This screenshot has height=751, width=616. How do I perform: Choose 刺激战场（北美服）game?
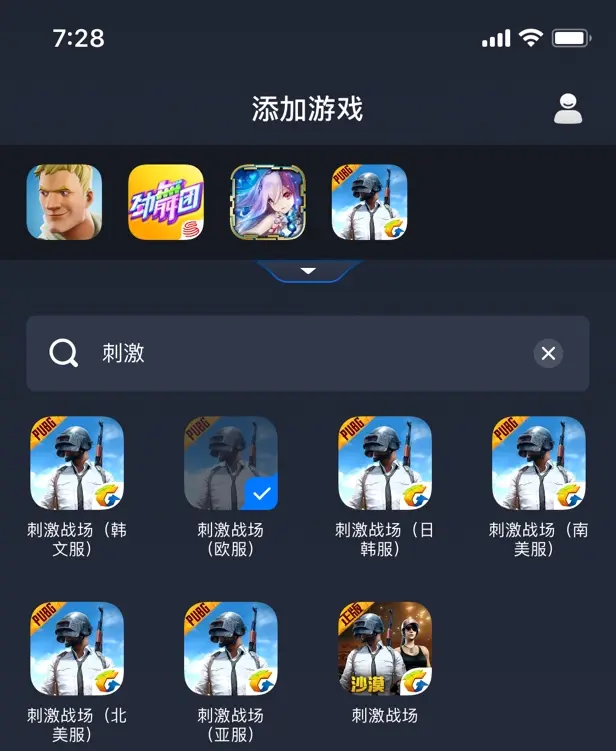77,648
